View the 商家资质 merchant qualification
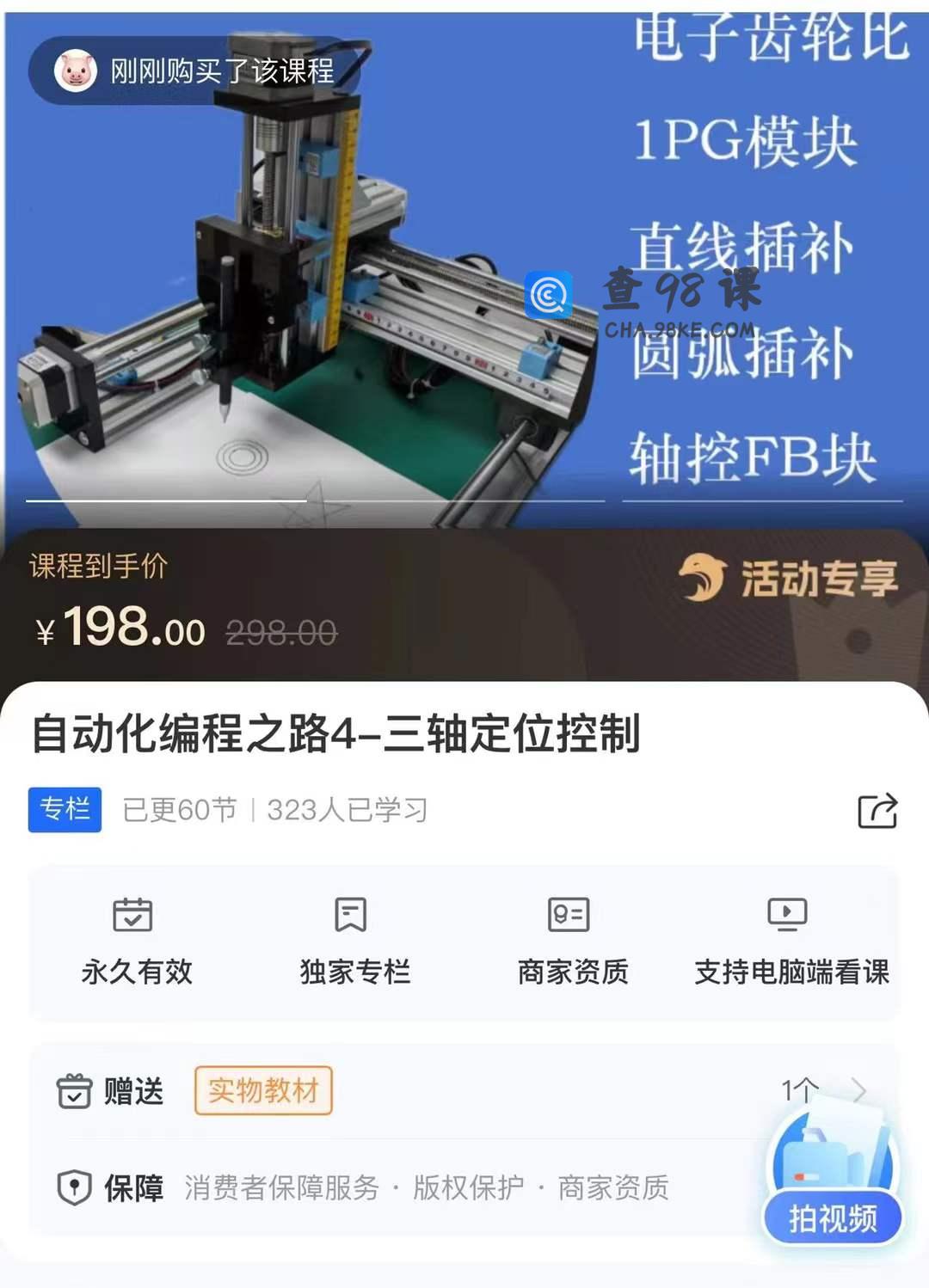929x1288 pixels. pos(573,942)
